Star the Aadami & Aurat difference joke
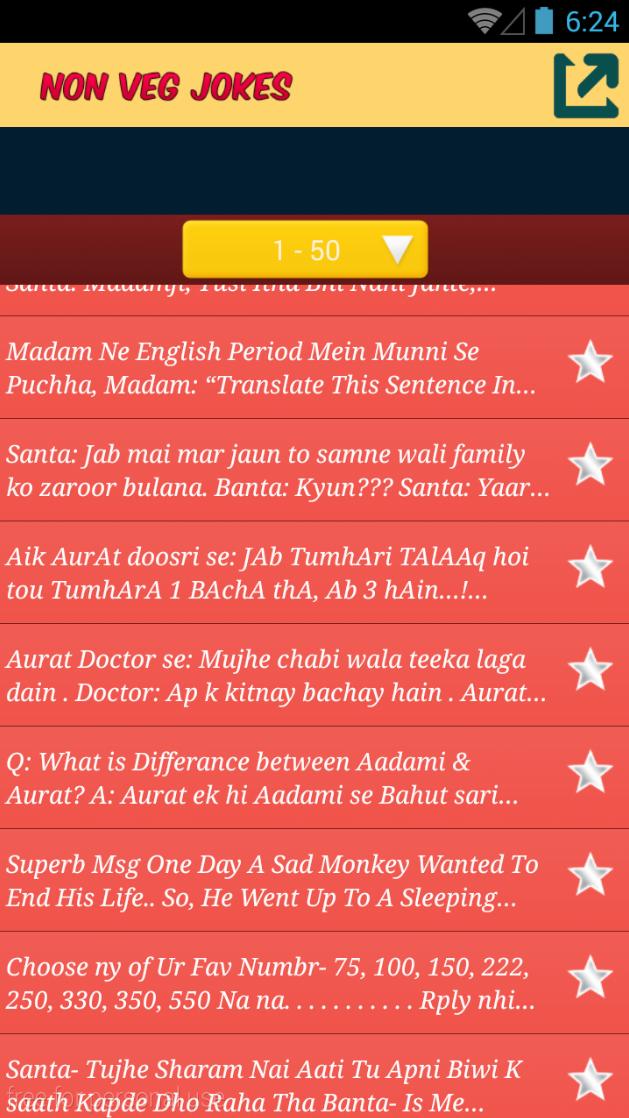This screenshot has height=1118, width=629. coord(590,772)
